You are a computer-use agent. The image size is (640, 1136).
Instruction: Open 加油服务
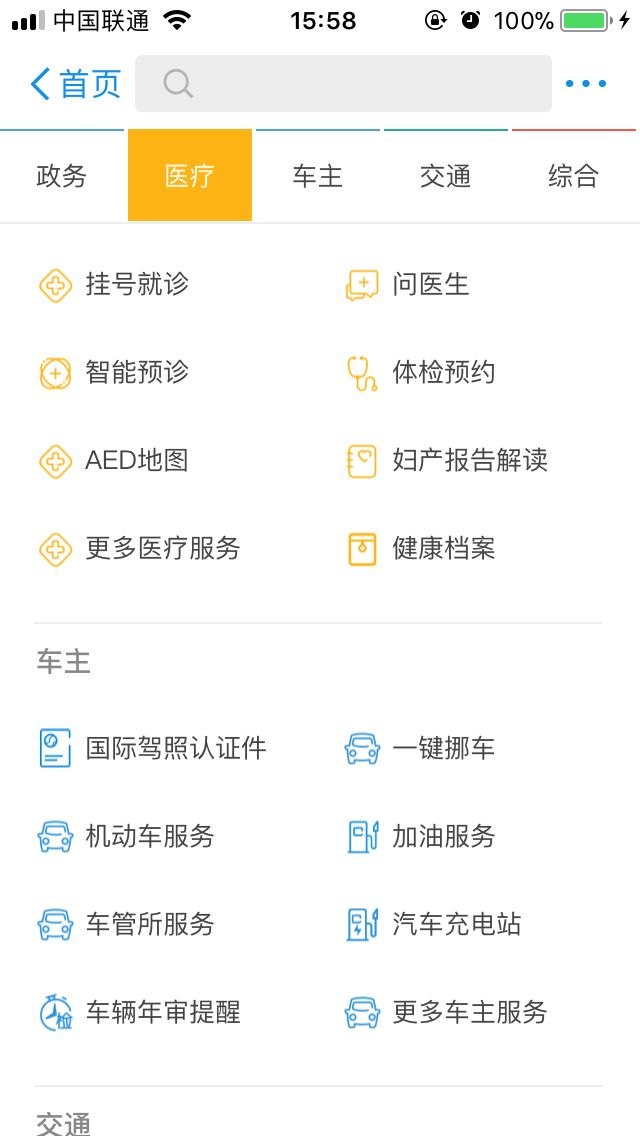(x=420, y=836)
